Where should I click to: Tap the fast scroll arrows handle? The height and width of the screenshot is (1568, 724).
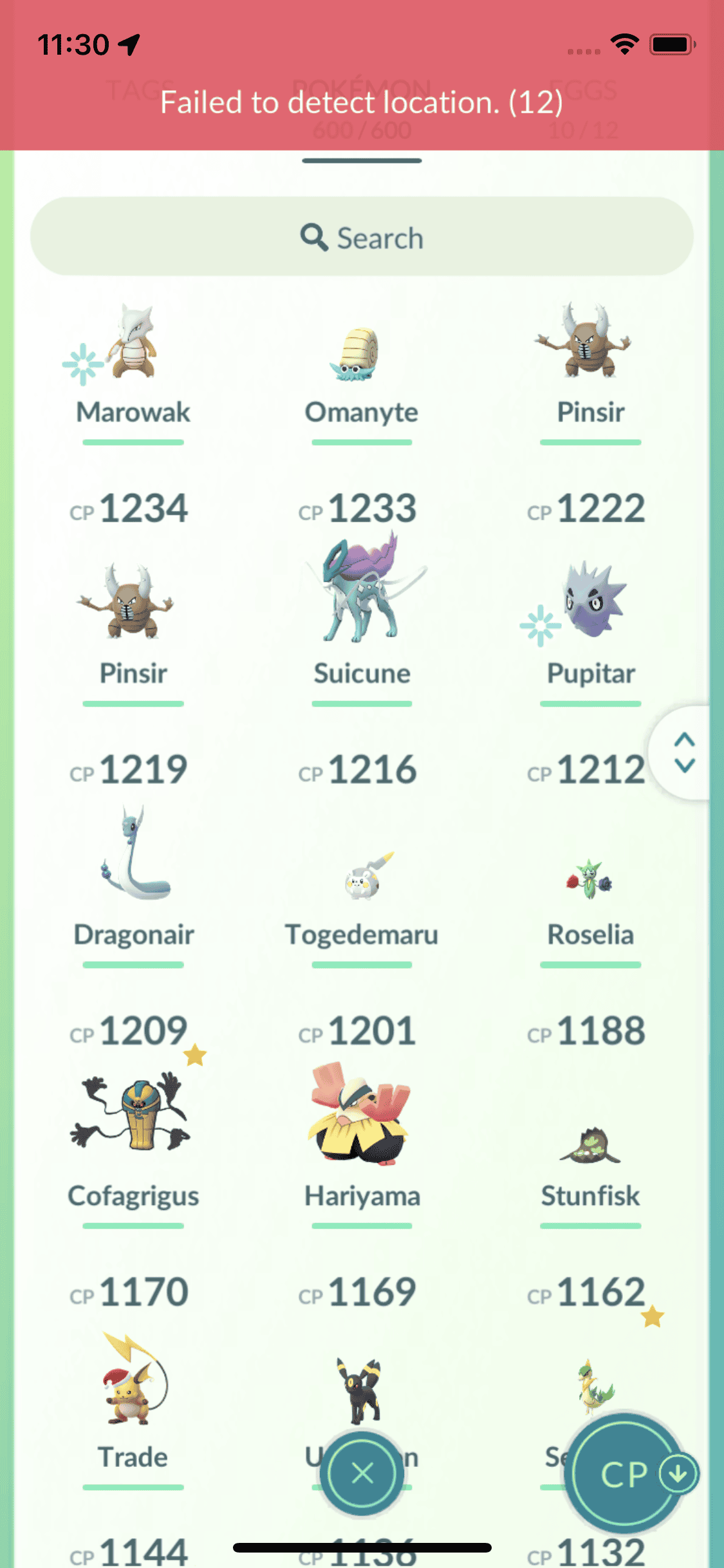683,752
